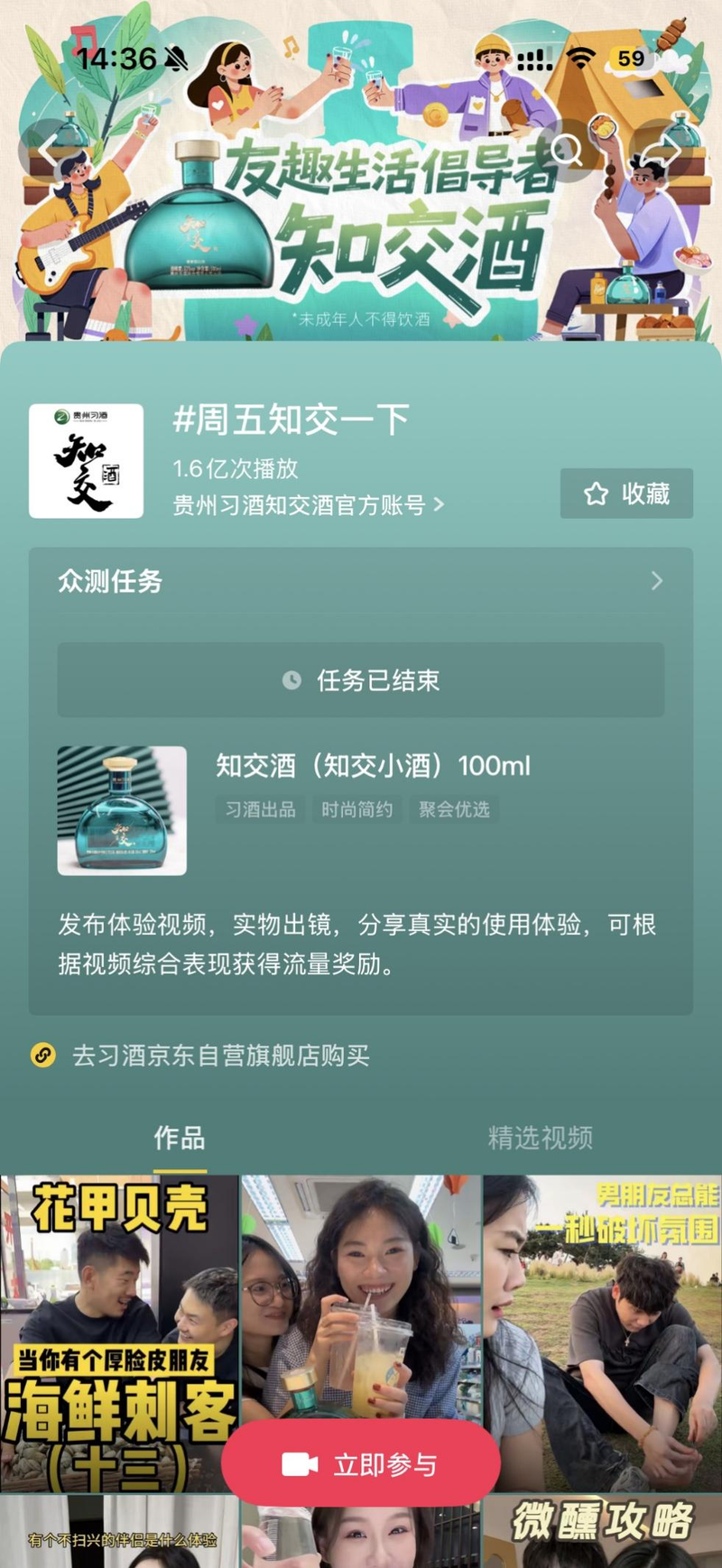Tap the 立即参与 button
Viewport: 722px width, 1568px height.
coord(359,1463)
